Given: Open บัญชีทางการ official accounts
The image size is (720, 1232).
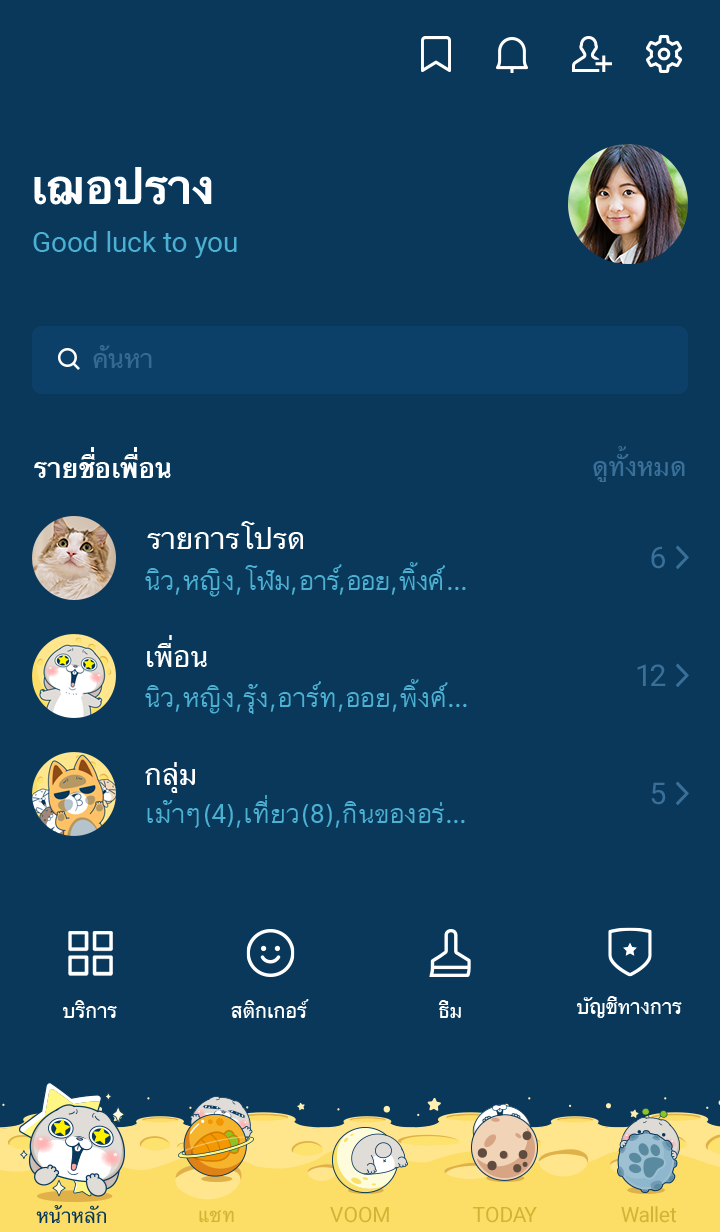Looking at the screenshot, I should coord(630,973).
